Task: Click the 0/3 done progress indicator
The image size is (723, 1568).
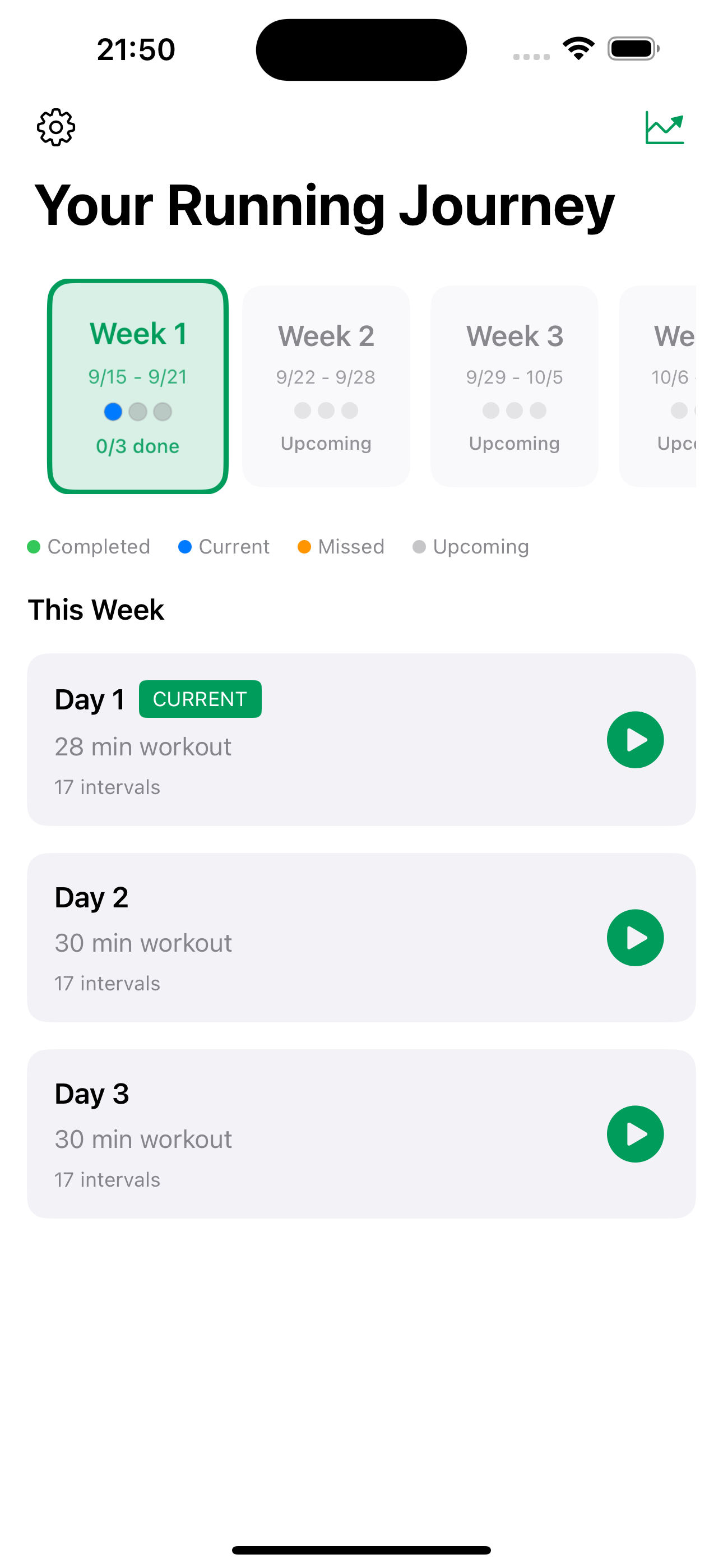Action: [x=137, y=446]
